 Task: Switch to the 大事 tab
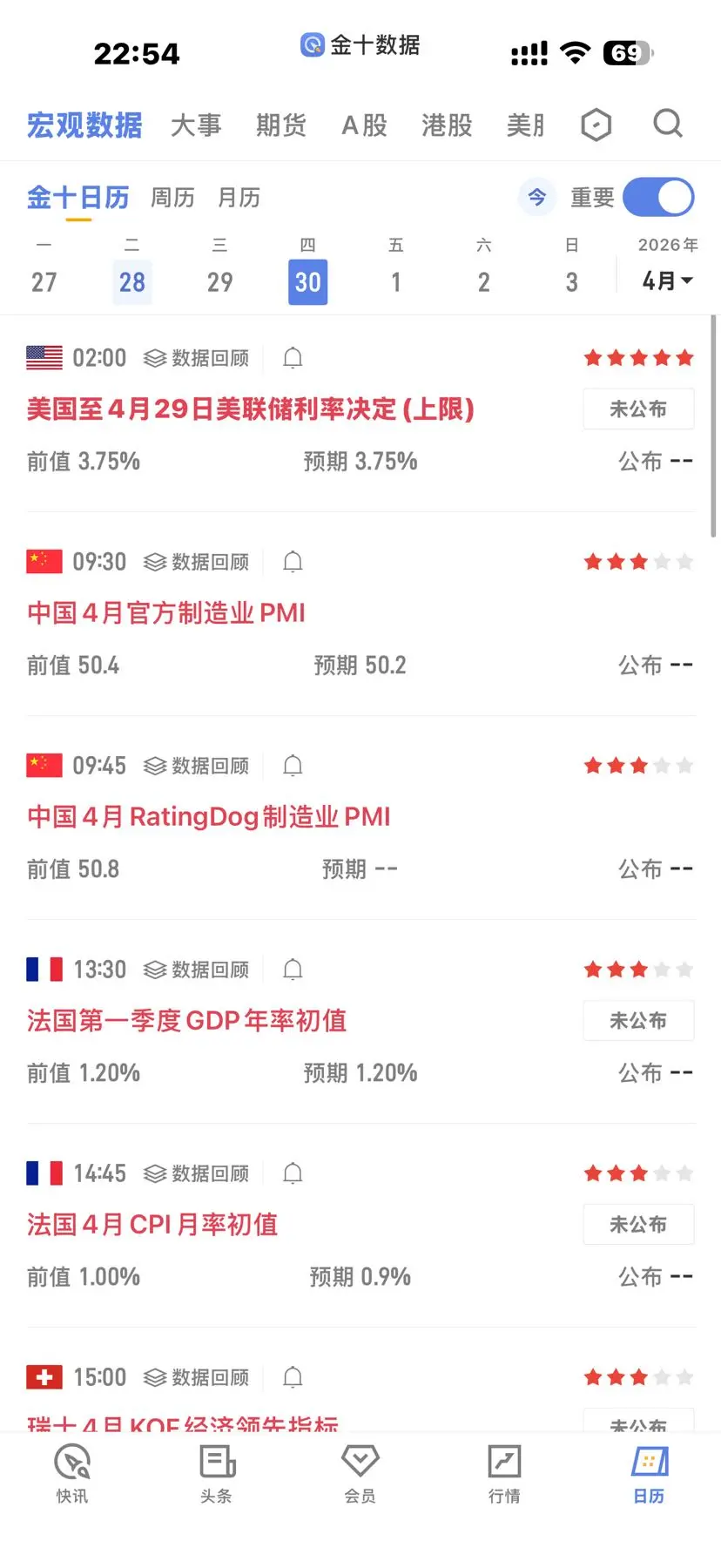point(196,125)
